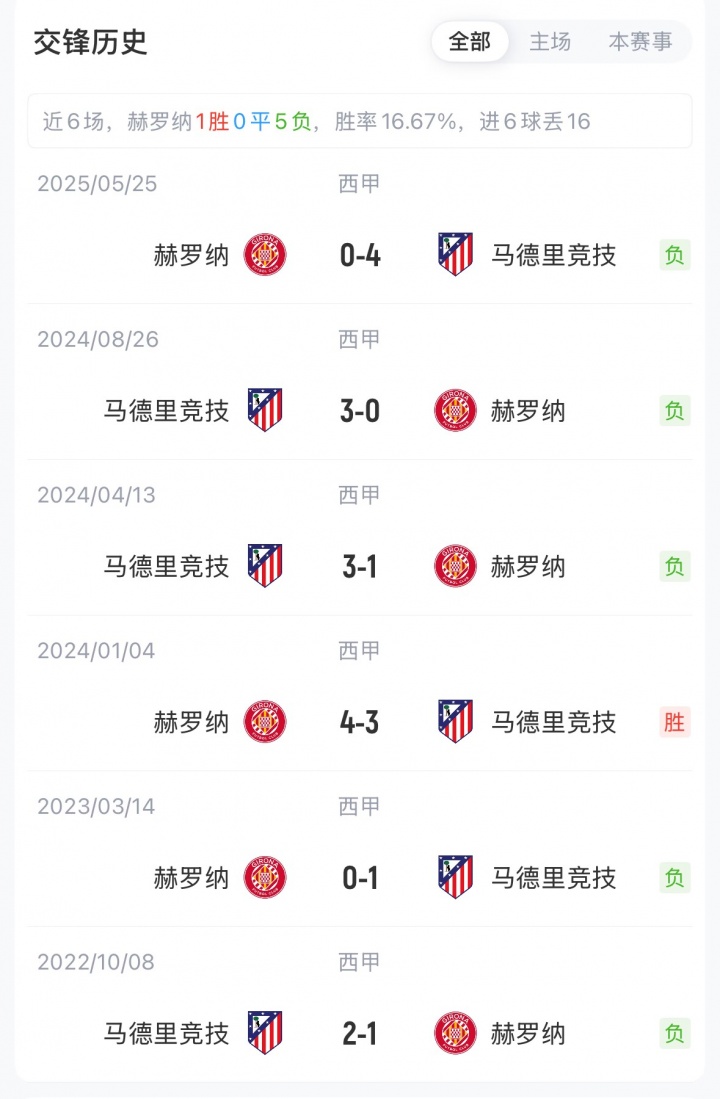Image resolution: width=720 pixels, height=1099 pixels.
Task: Select the 全部 filter tab
Action: tap(470, 42)
